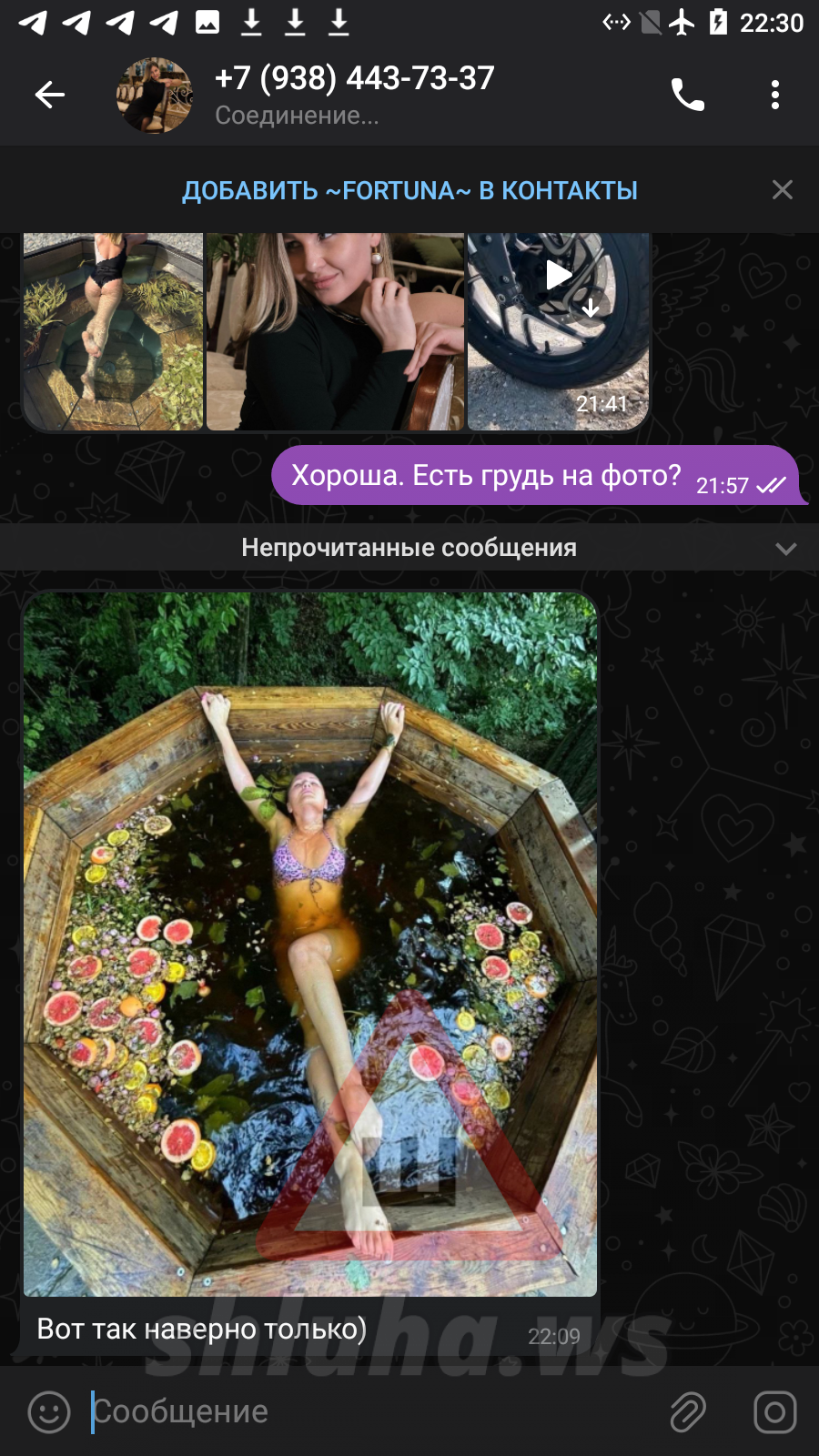Open the emoji picker
Image resolution: width=819 pixels, height=1456 pixels.
coord(49,1411)
